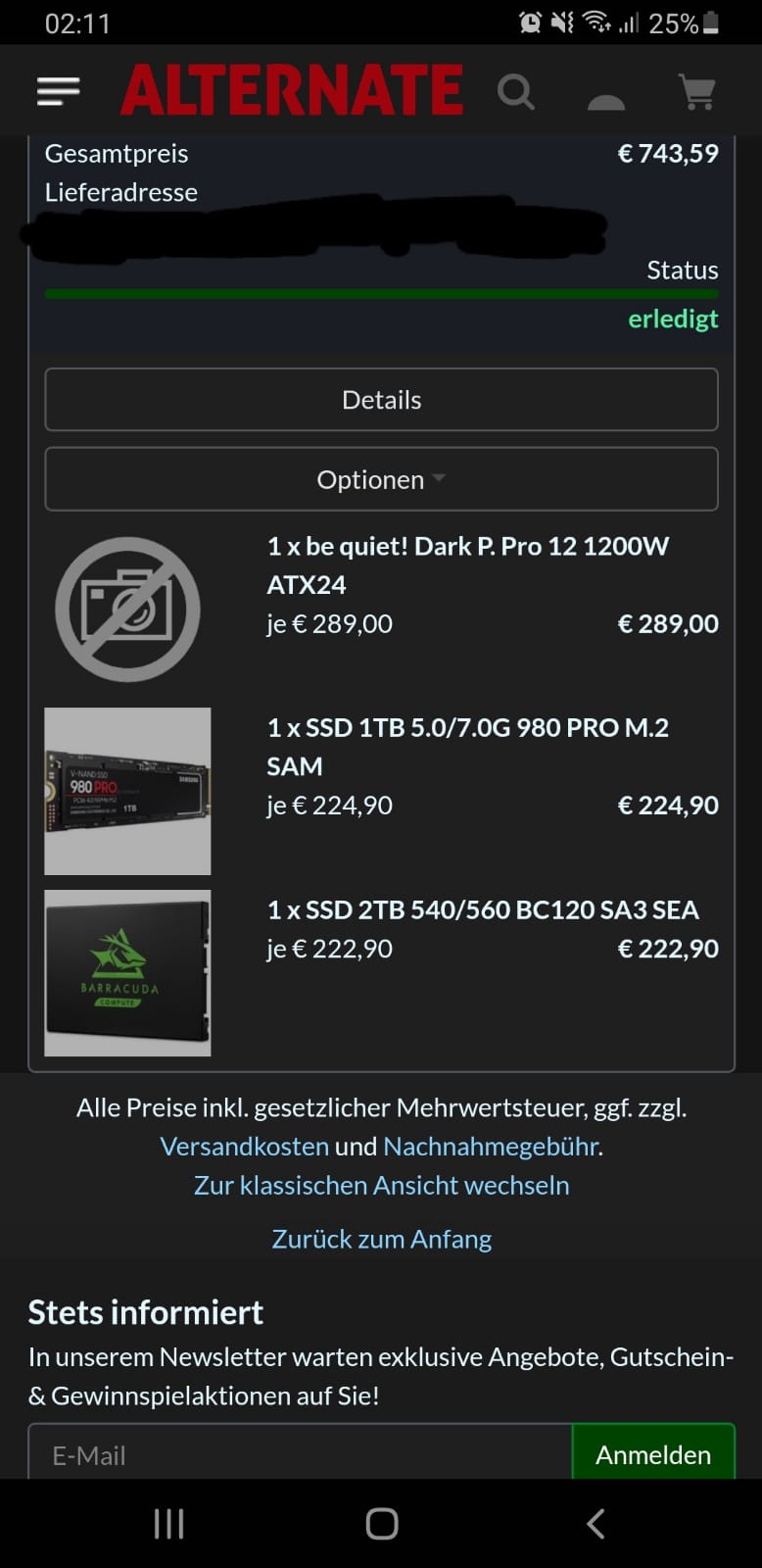Open the SSD 1TB 980 PRO M.2 item
762x1568 pixels.
[x=467, y=746]
